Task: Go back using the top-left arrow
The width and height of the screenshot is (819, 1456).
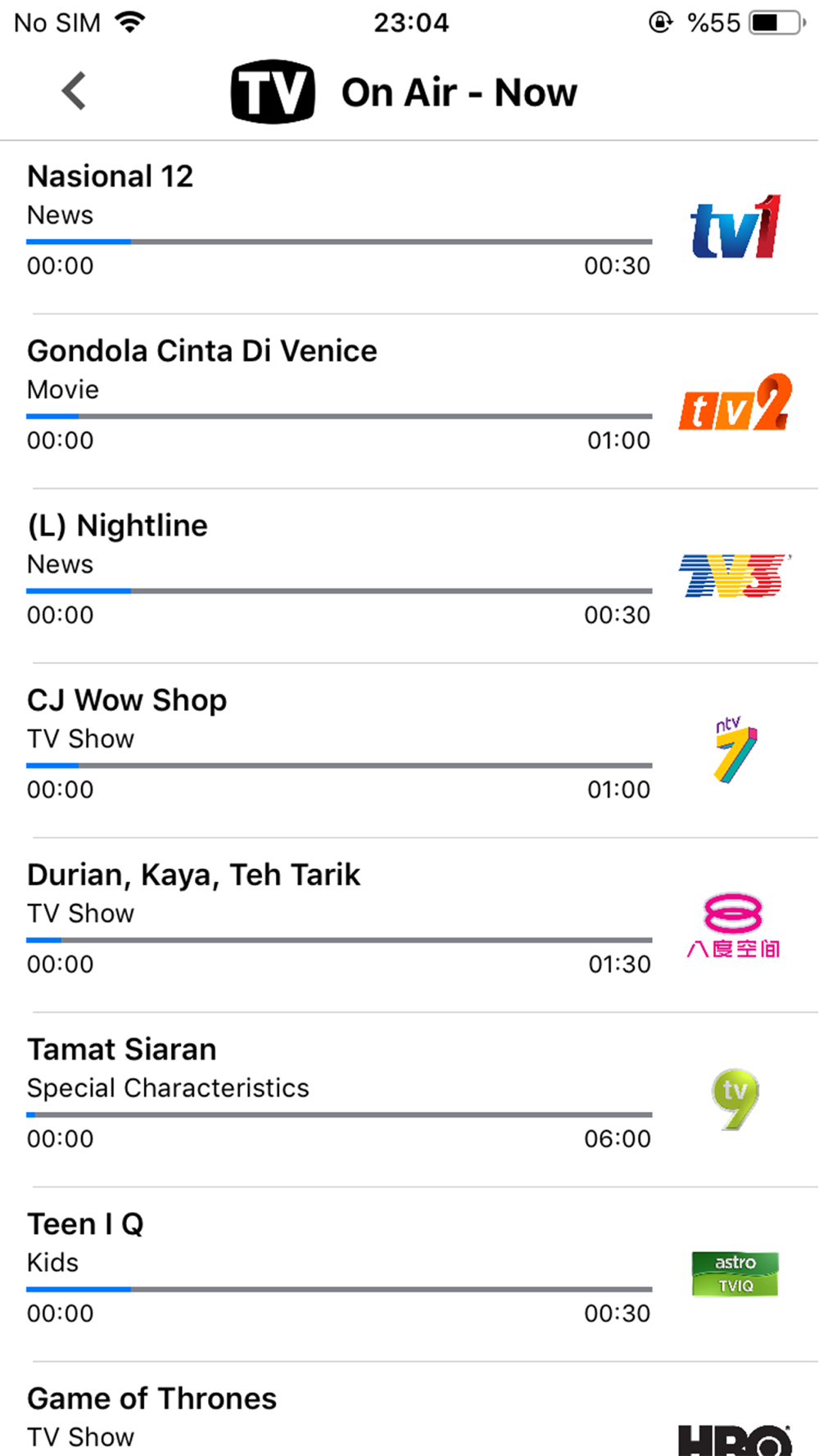Action: click(x=74, y=91)
